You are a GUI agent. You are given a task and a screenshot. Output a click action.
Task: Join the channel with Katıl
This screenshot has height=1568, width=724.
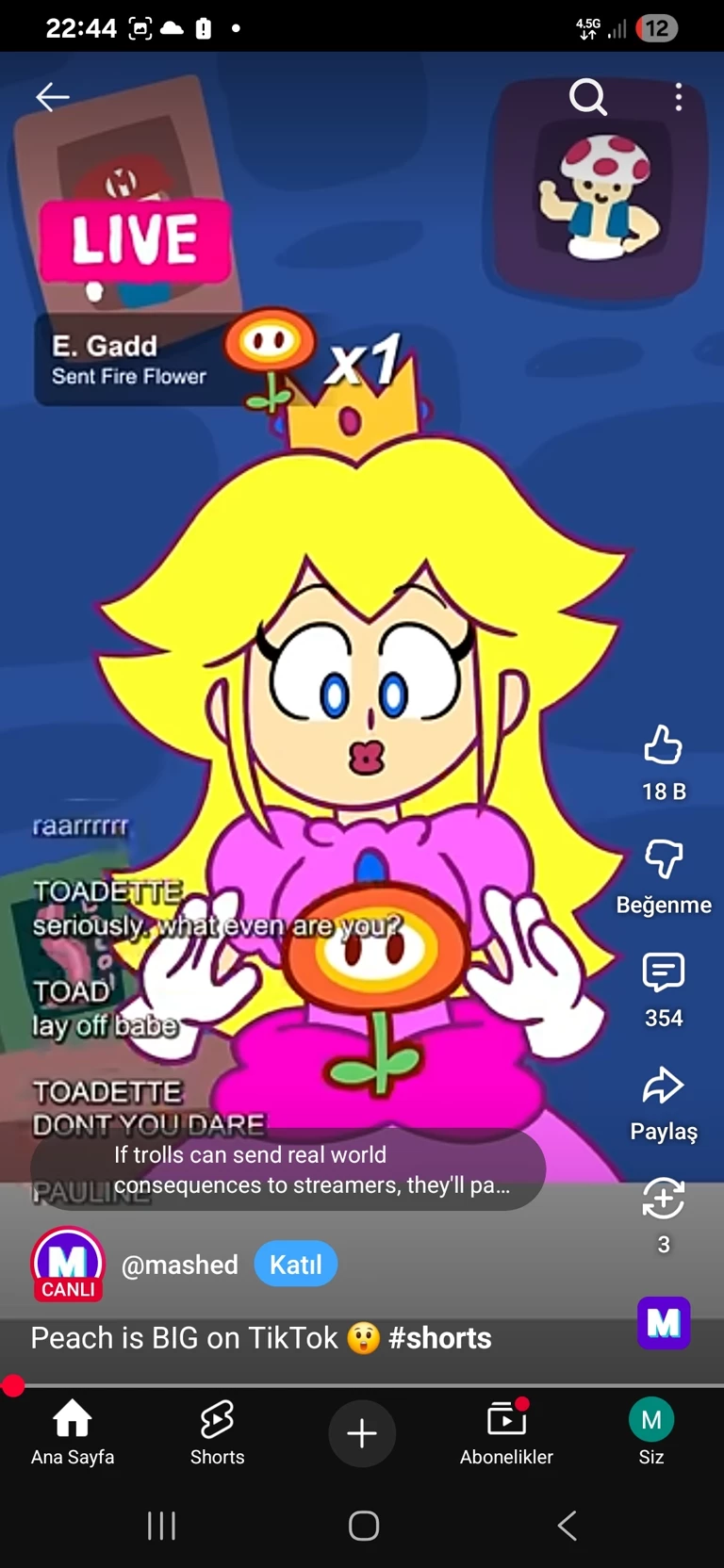295,1265
